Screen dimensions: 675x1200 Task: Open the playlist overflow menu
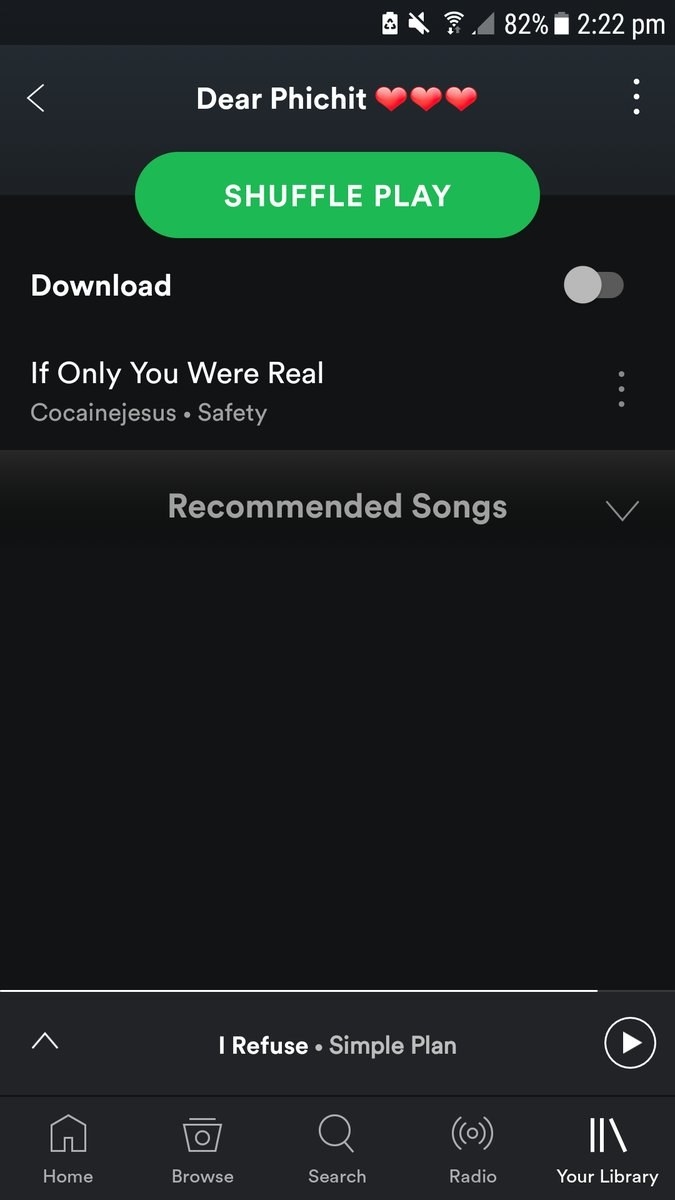click(x=636, y=98)
